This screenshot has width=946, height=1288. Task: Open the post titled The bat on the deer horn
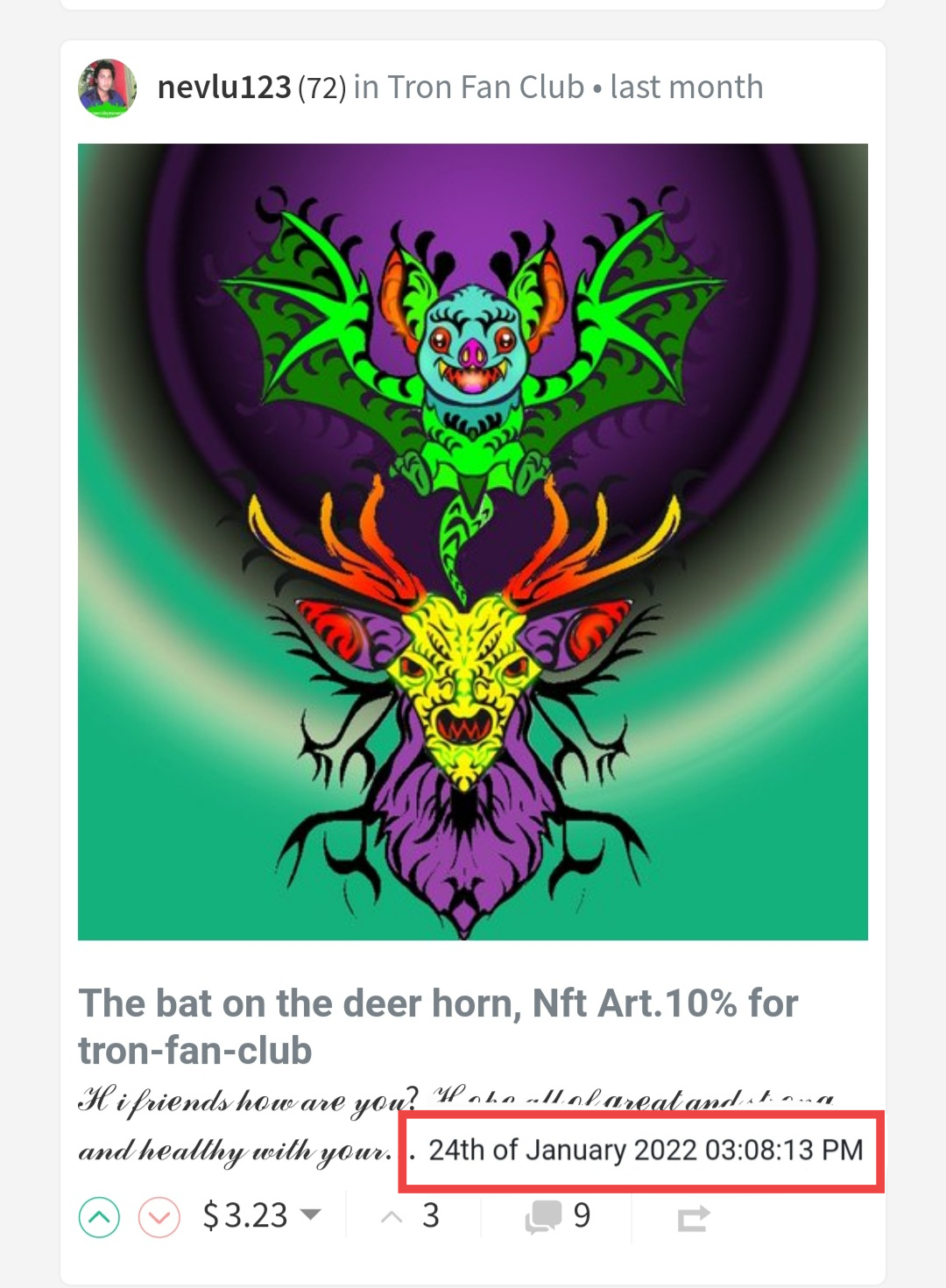pos(438,1026)
